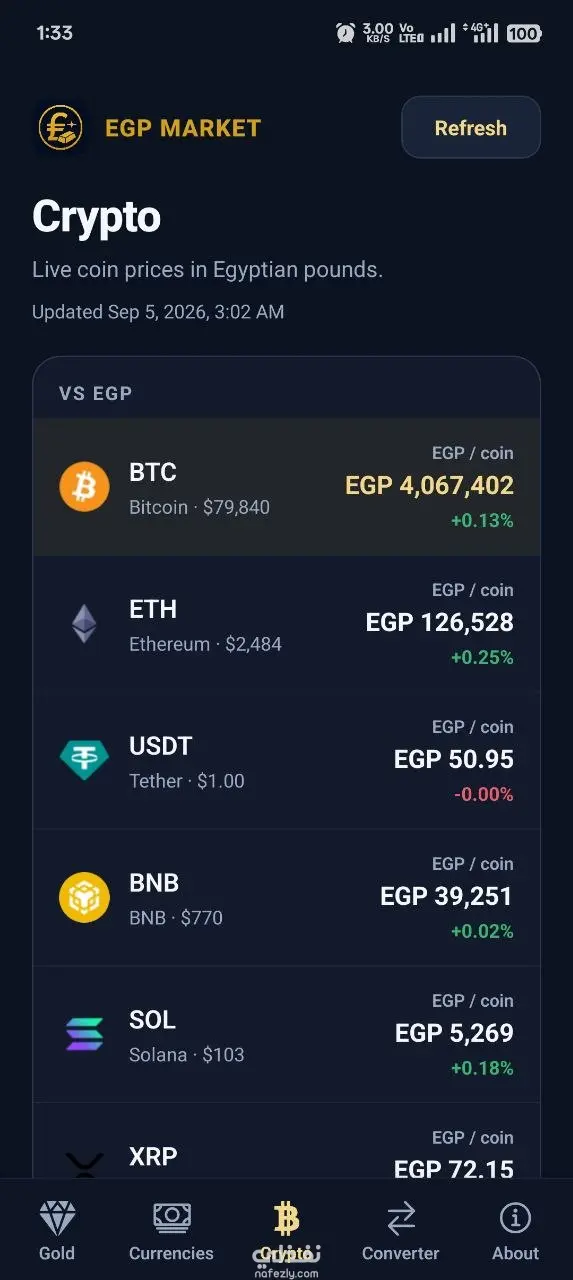
Task: Tap the BNB coin row
Action: (286, 898)
